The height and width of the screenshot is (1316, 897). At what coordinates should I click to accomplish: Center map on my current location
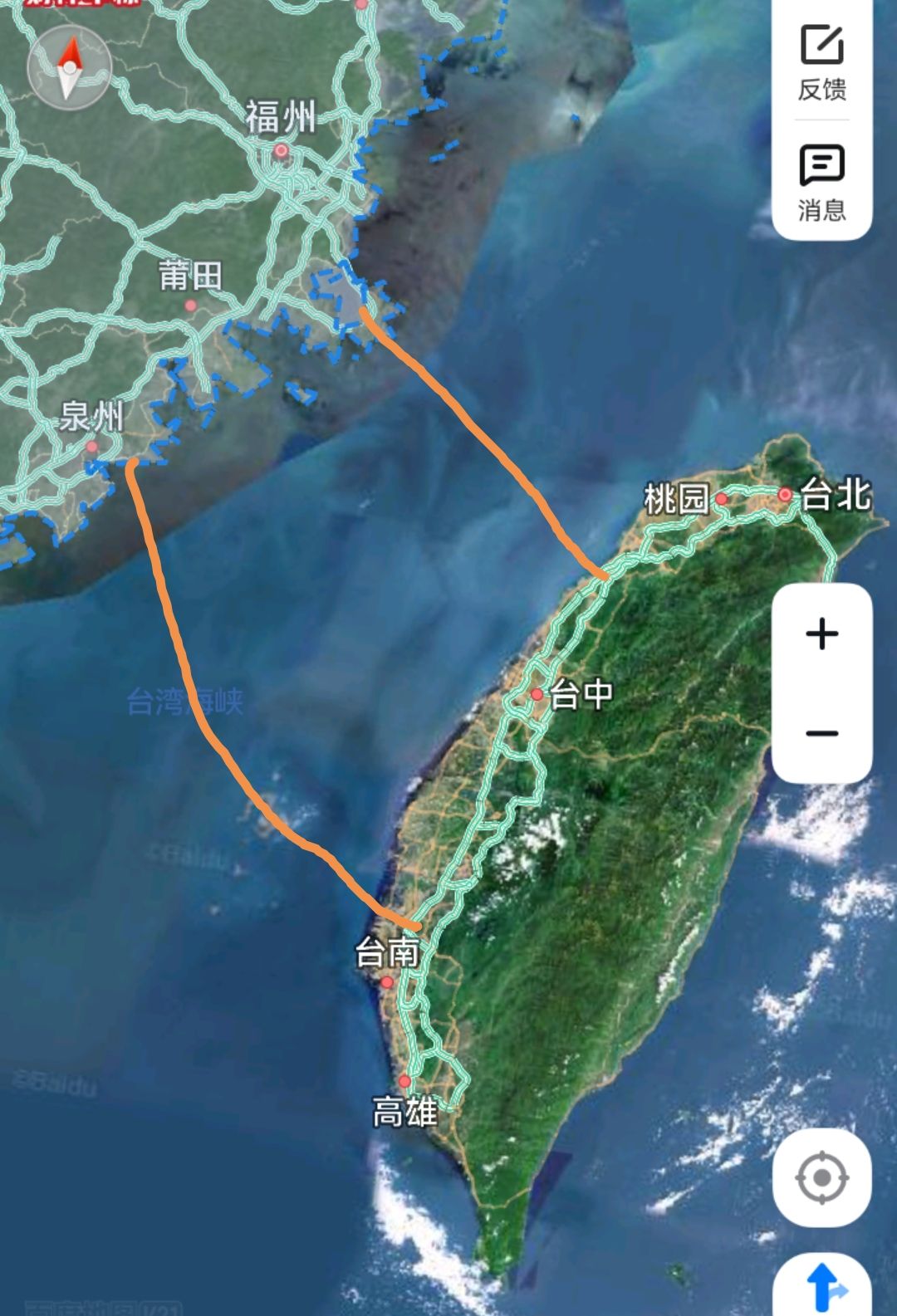point(821,1177)
